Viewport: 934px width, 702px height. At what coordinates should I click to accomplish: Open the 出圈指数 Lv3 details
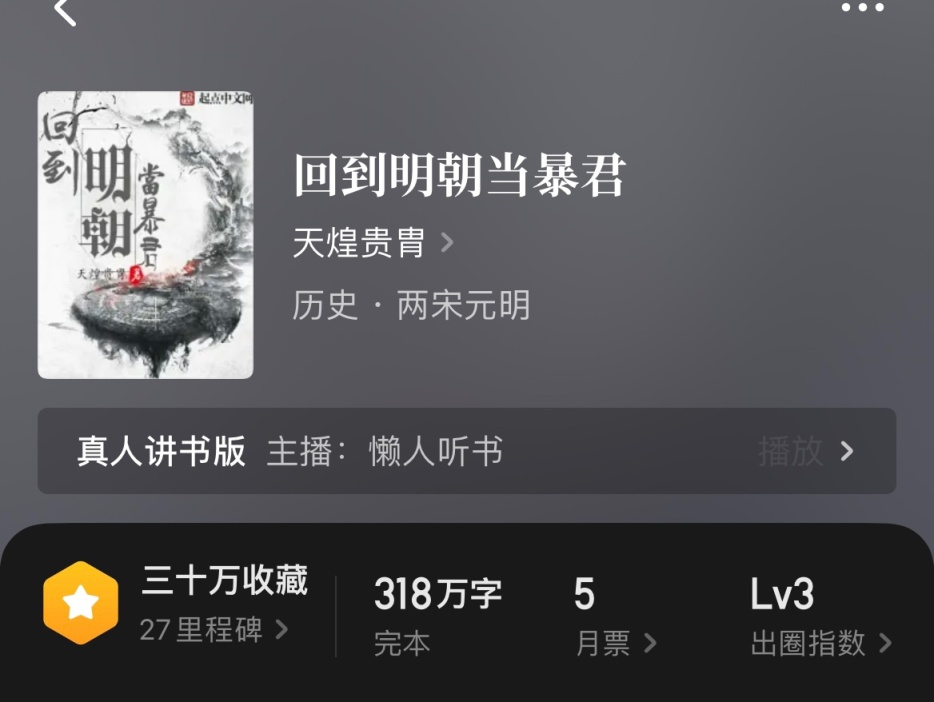click(820, 643)
